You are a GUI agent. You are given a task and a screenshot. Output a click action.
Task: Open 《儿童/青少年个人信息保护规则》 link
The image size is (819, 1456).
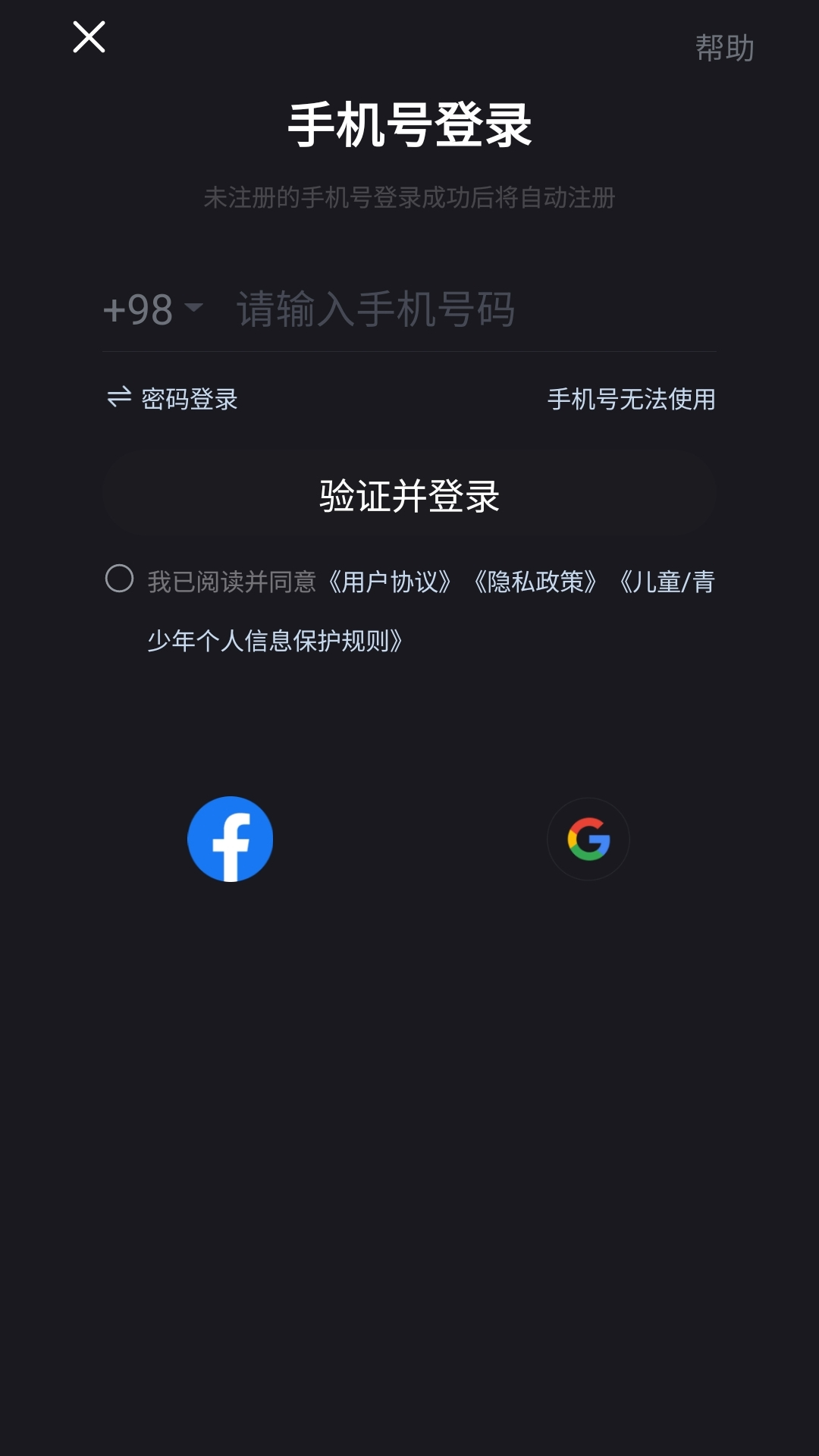pyautogui.click(x=275, y=641)
